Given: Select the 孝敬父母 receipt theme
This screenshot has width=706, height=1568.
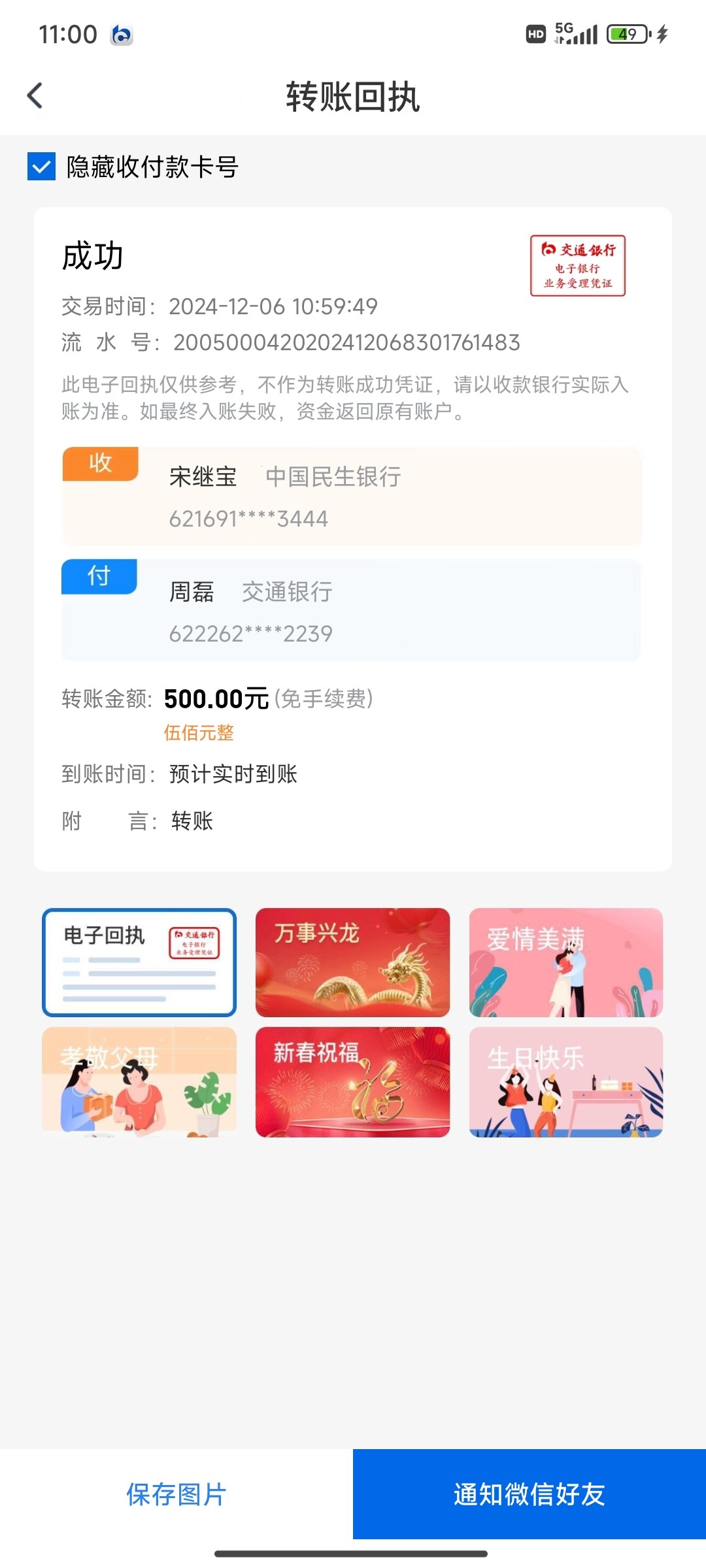Looking at the screenshot, I should (139, 1082).
